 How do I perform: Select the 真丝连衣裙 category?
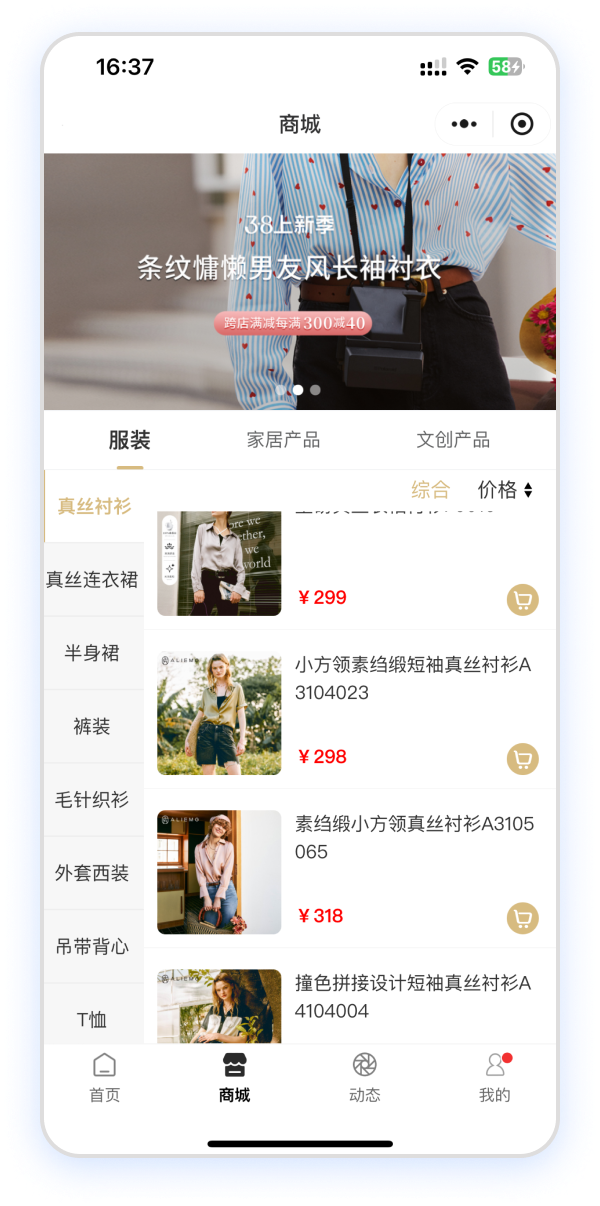tap(93, 579)
